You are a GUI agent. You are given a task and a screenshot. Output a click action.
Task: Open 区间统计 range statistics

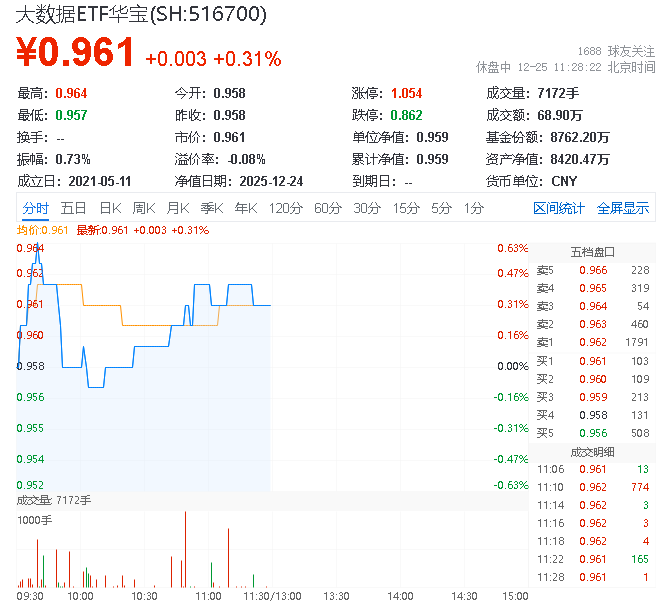coord(559,208)
